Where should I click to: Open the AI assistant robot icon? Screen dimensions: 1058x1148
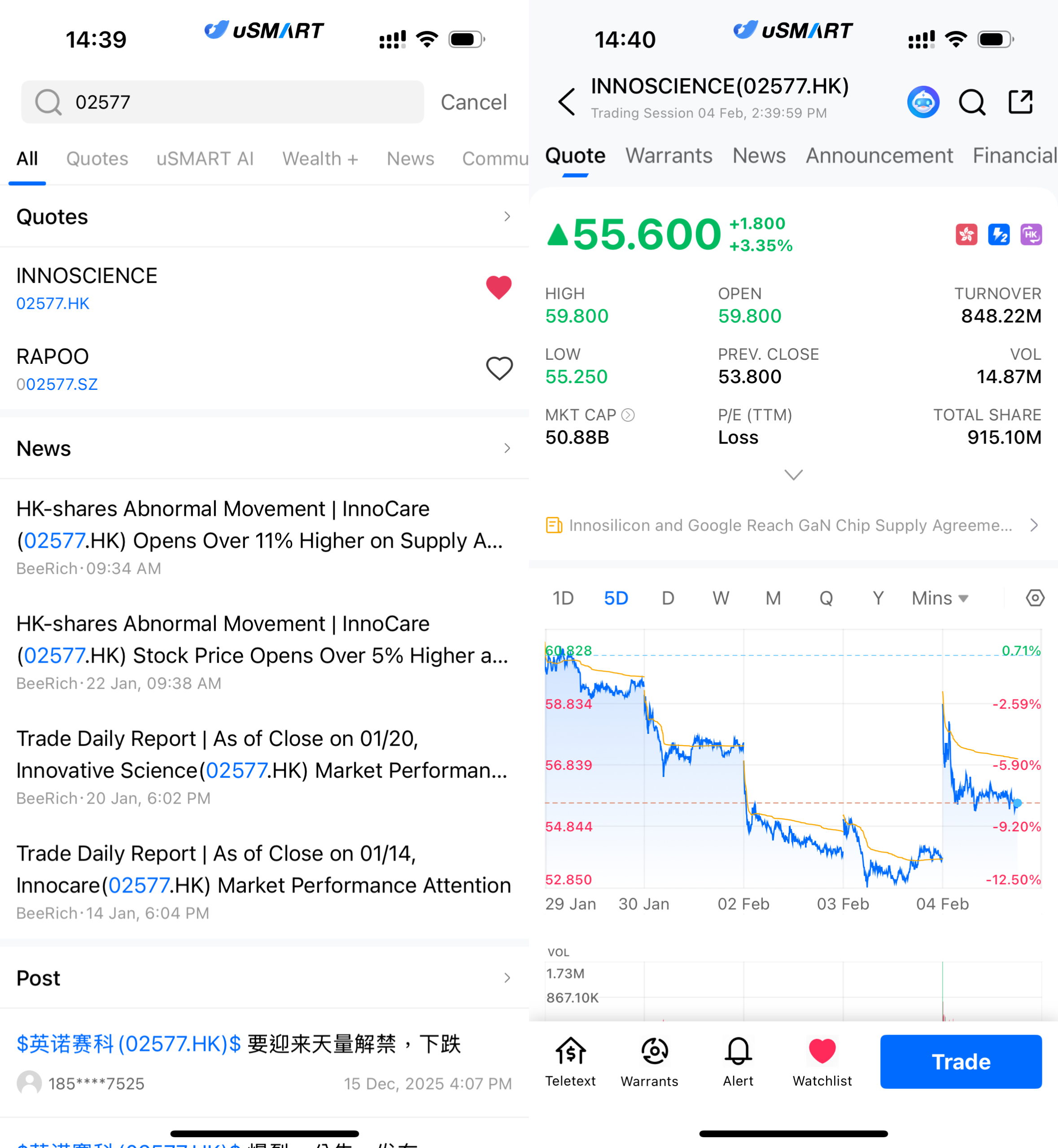[923, 102]
